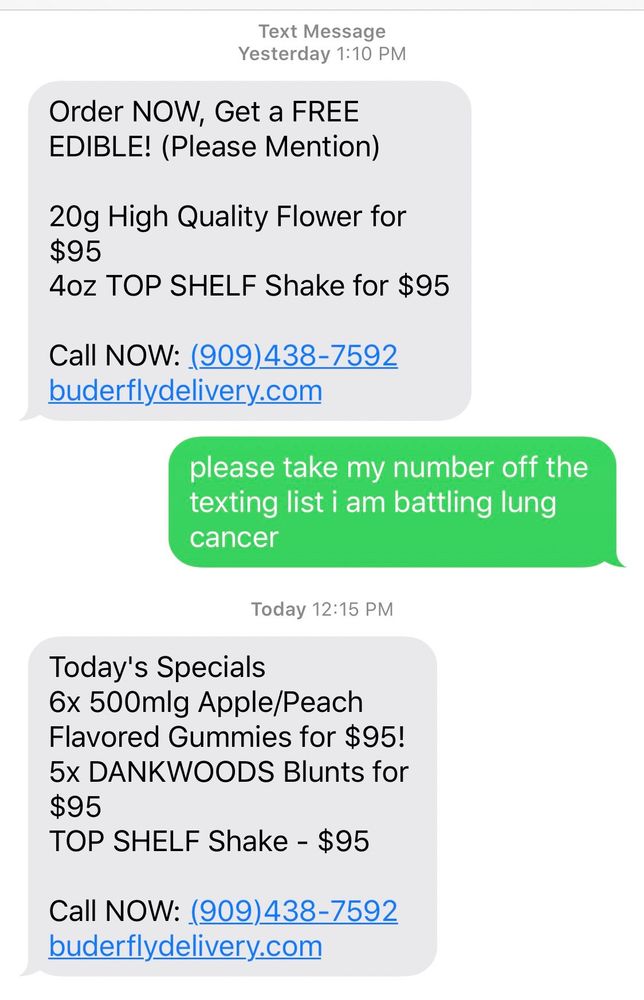Call the phone number in yesterday's message
Screen dimensions: 644x1000
pos(294,355)
